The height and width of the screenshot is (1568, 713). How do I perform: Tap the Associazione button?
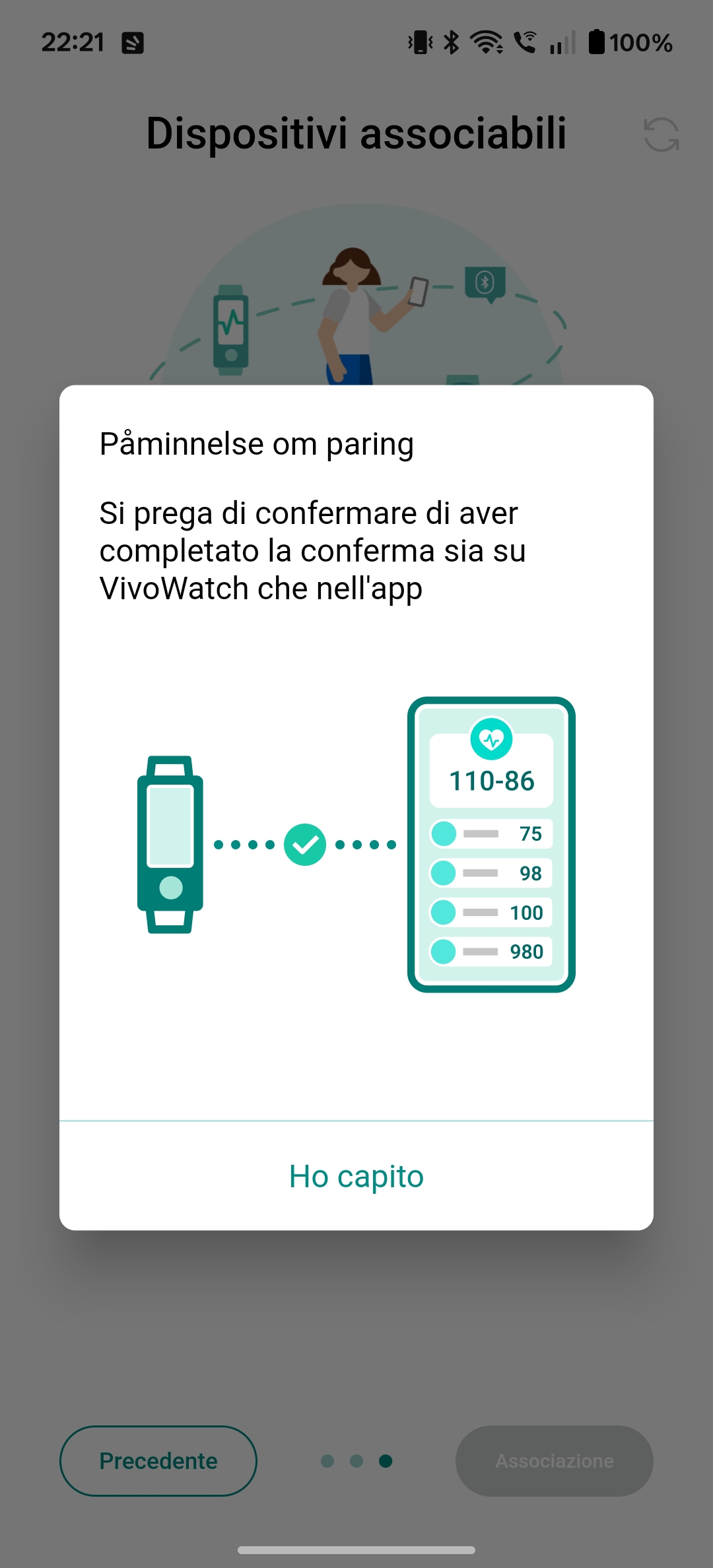click(554, 1460)
